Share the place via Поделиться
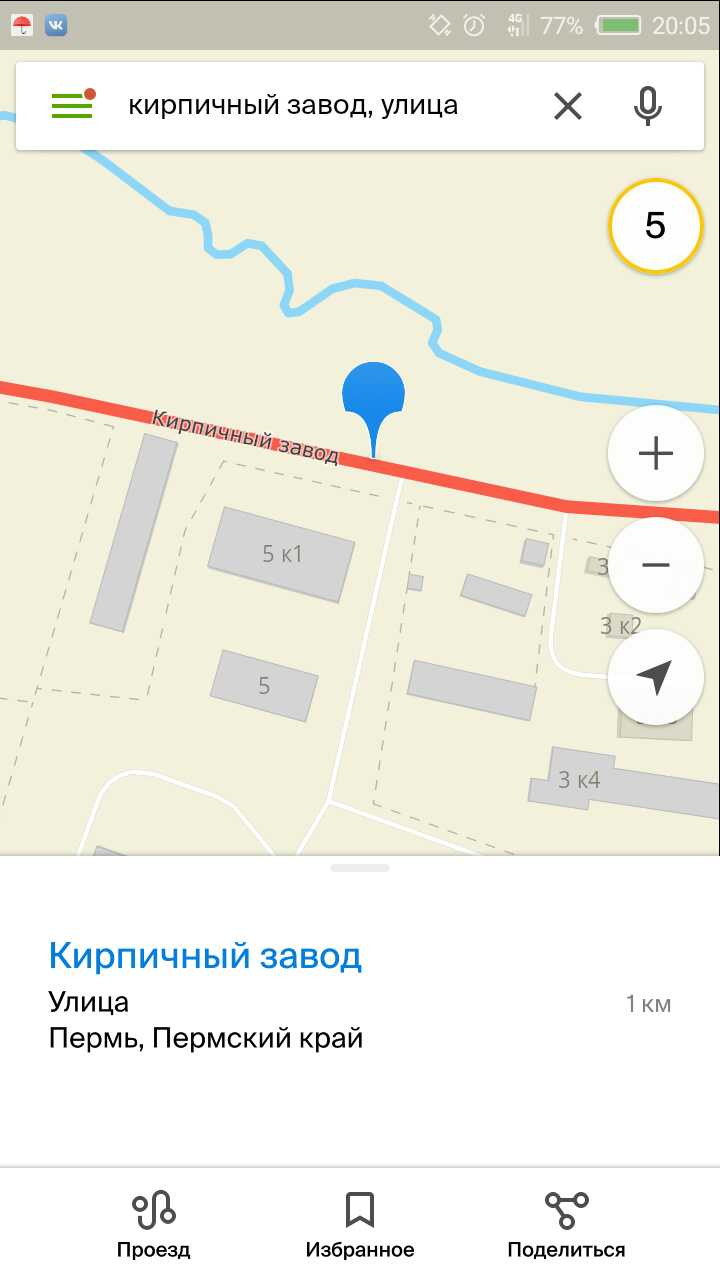720x1280 pixels. pyautogui.click(x=566, y=1224)
